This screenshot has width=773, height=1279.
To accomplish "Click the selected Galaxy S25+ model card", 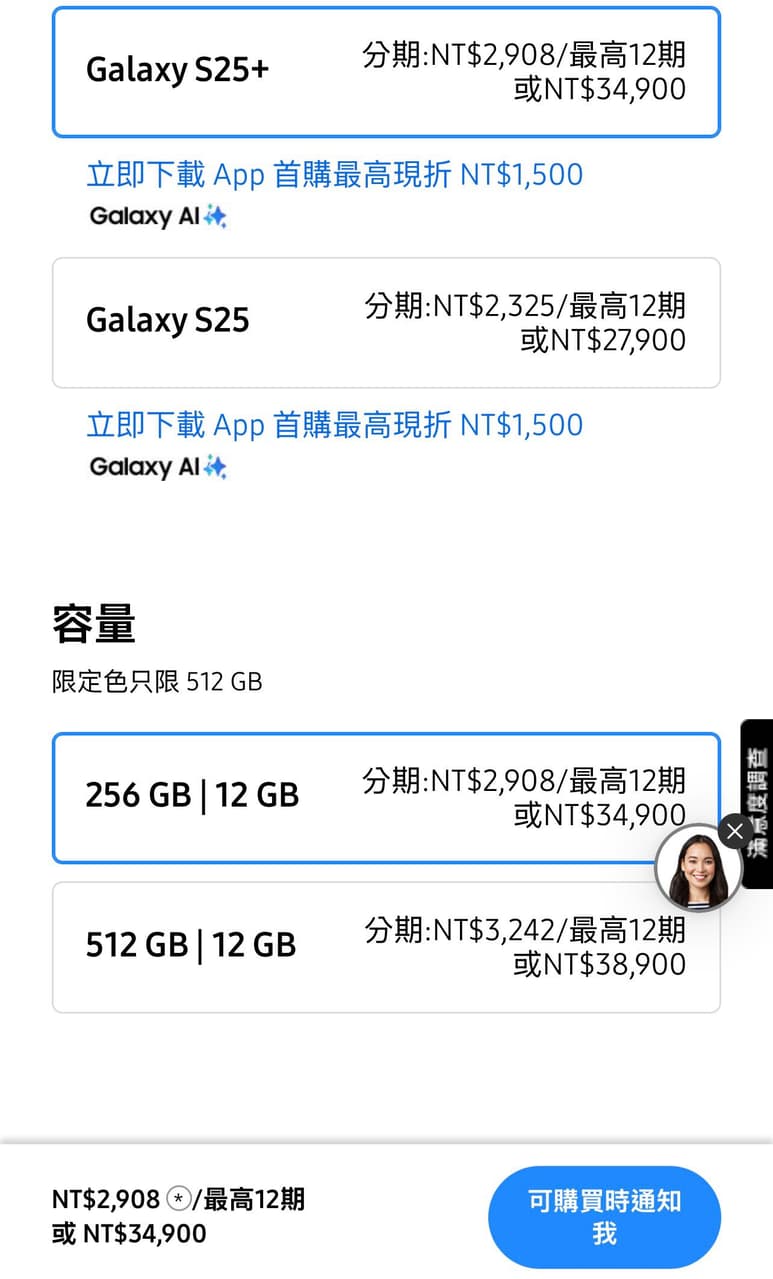I will pos(386,70).
